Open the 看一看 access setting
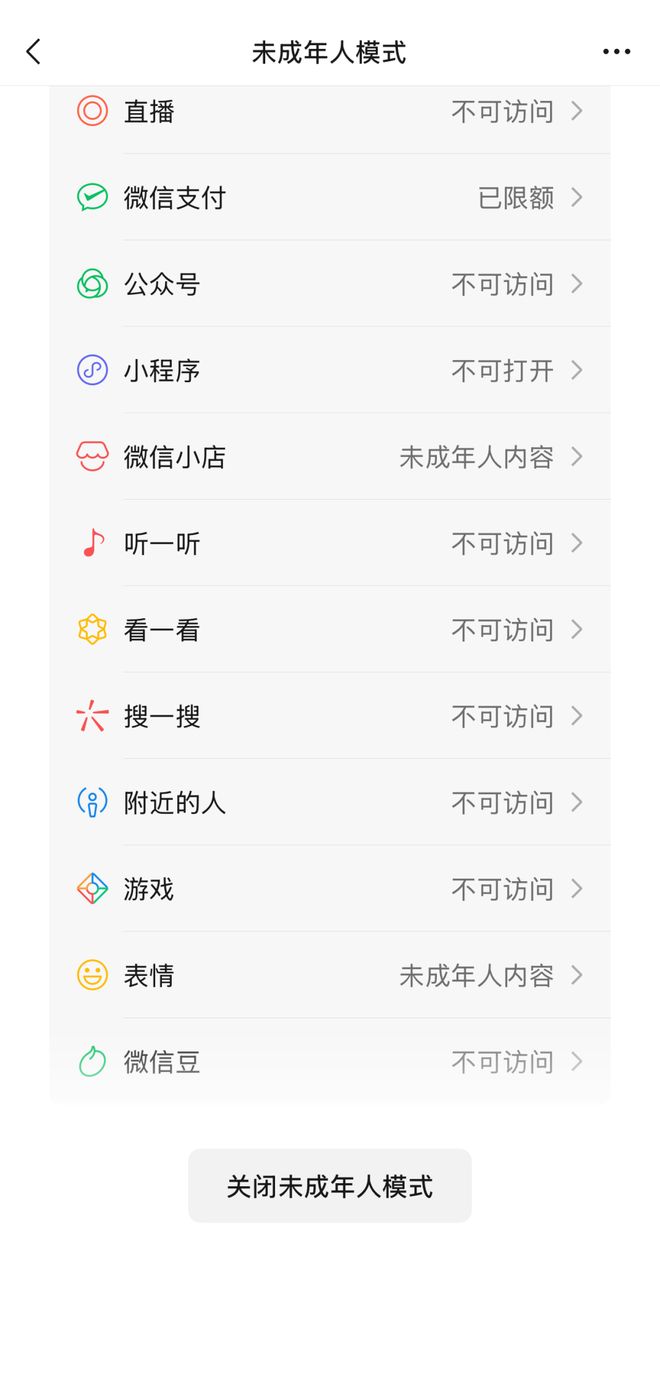Image resolution: width=660 pixels, height=1374 pixels. coord(330,630)
